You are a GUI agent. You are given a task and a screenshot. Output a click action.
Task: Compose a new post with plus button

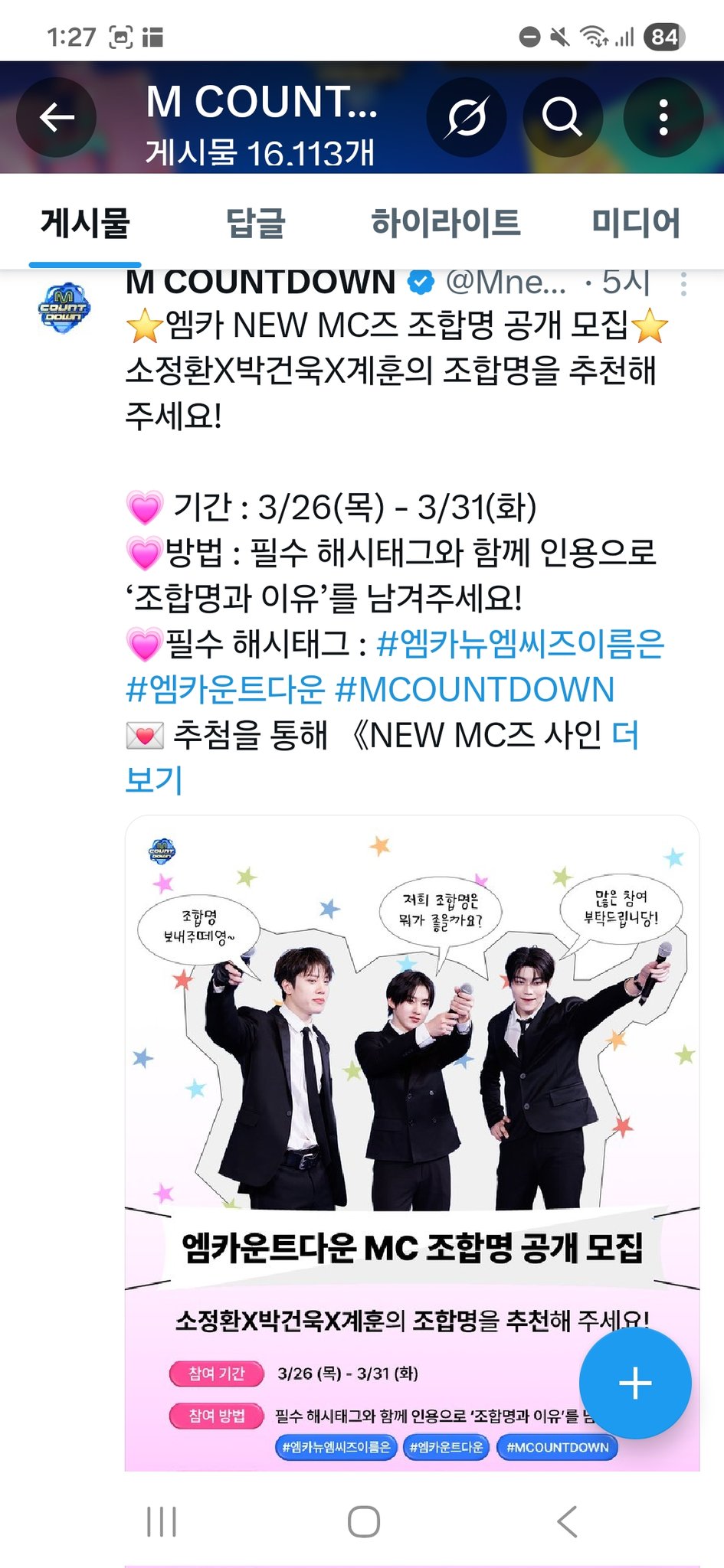coord(635,1383)
